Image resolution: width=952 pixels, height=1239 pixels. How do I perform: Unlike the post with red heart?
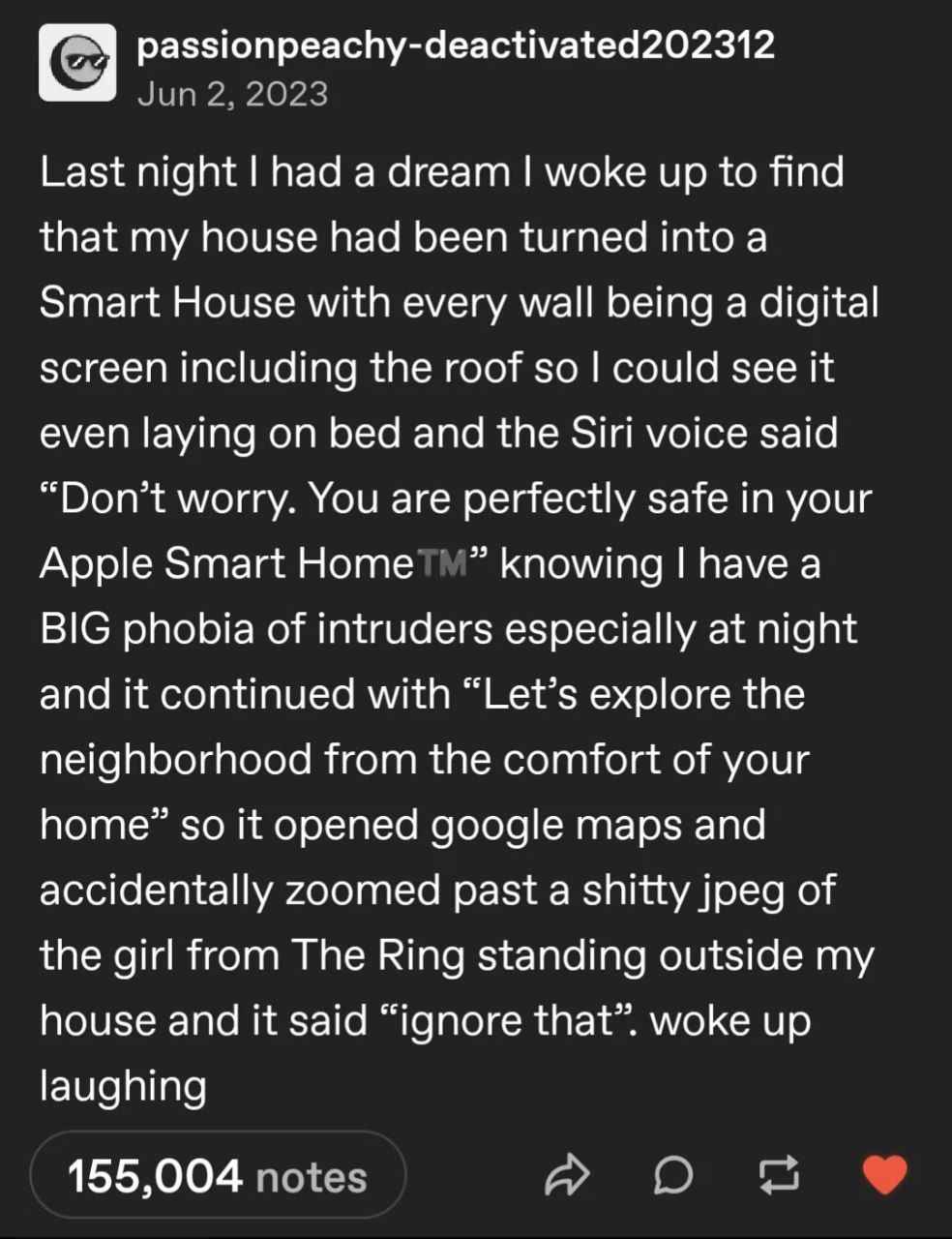pos(884,1175)
